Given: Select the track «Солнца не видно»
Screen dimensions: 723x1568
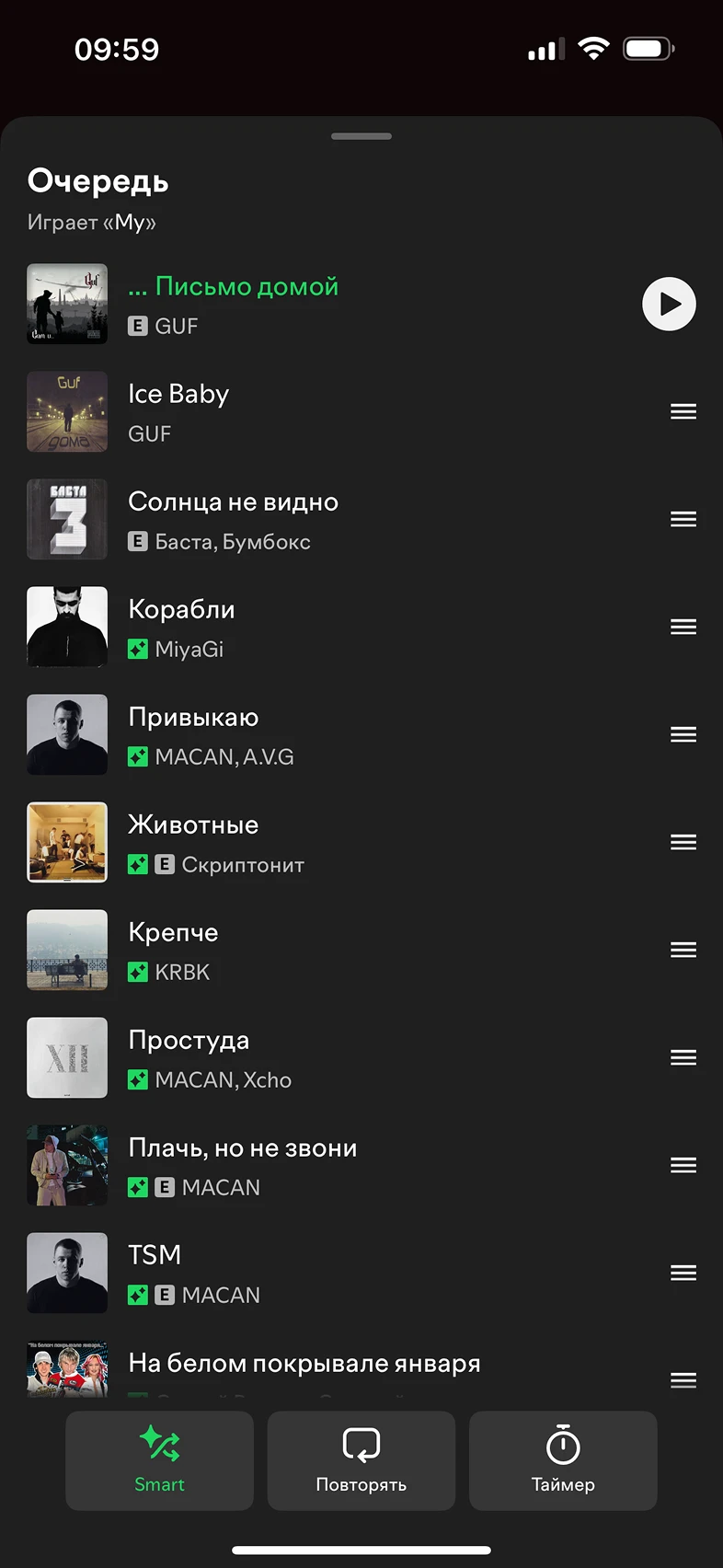Looking at the screenshot, I should coord(276,519).
